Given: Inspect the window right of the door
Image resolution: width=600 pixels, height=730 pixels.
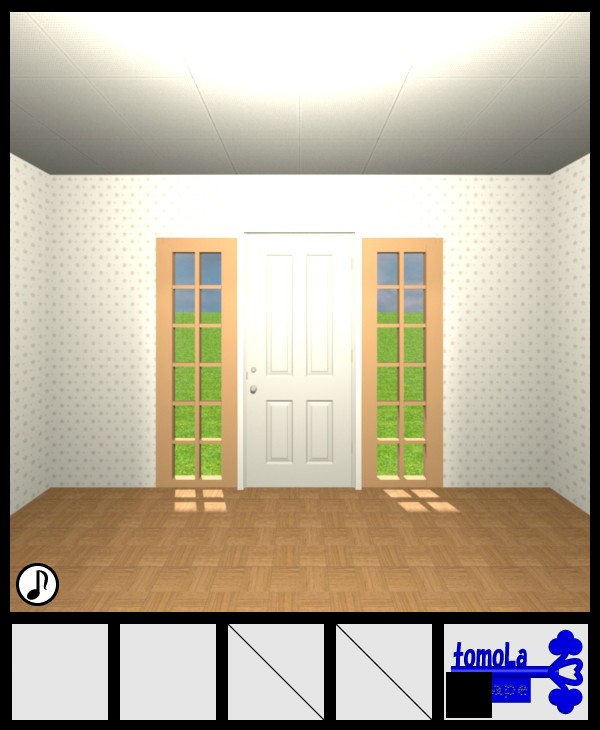Looking at the screenshot, I should 402,362.
